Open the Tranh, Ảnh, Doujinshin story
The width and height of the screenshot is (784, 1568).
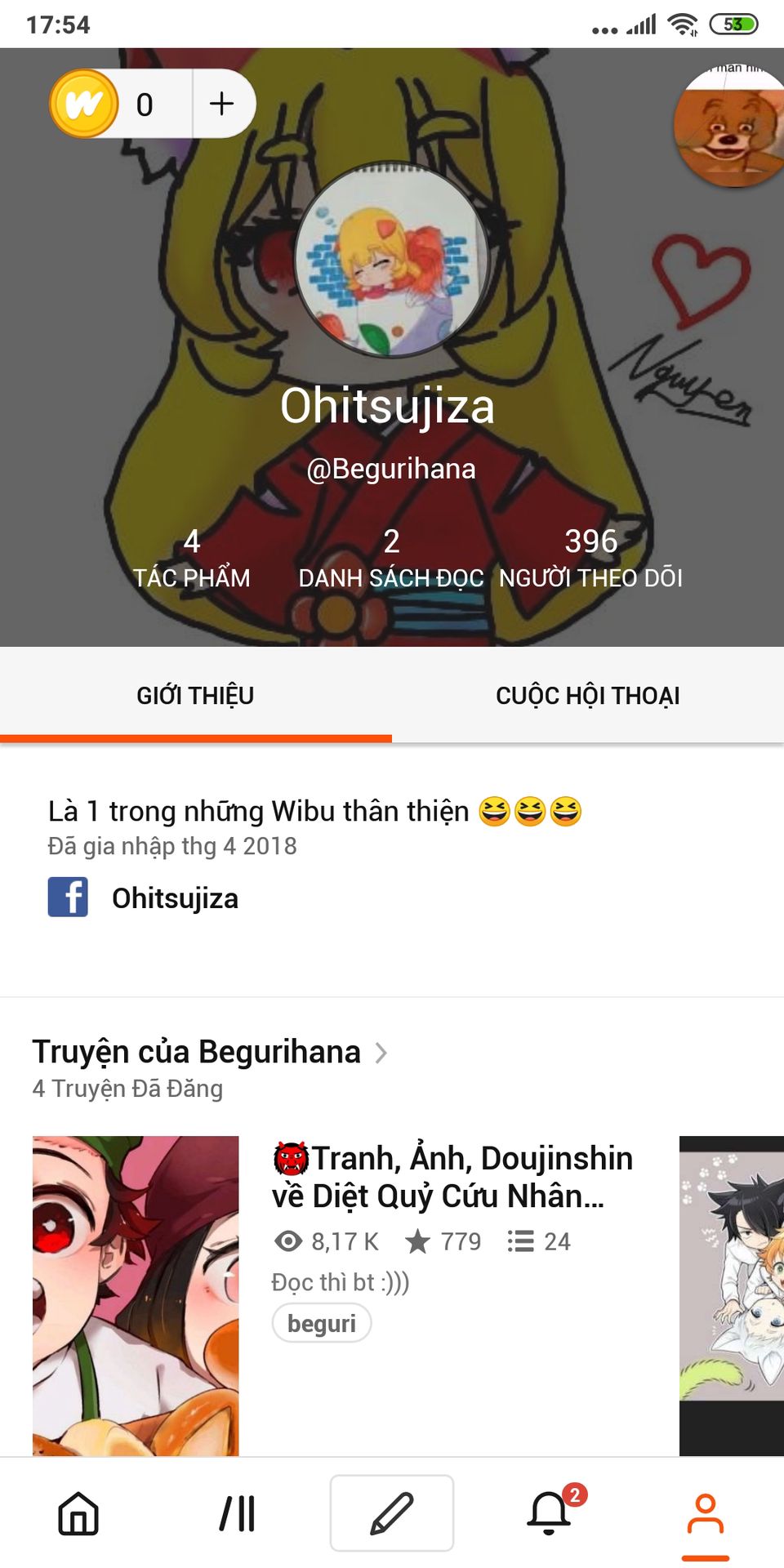click(x=452, y=1177)
